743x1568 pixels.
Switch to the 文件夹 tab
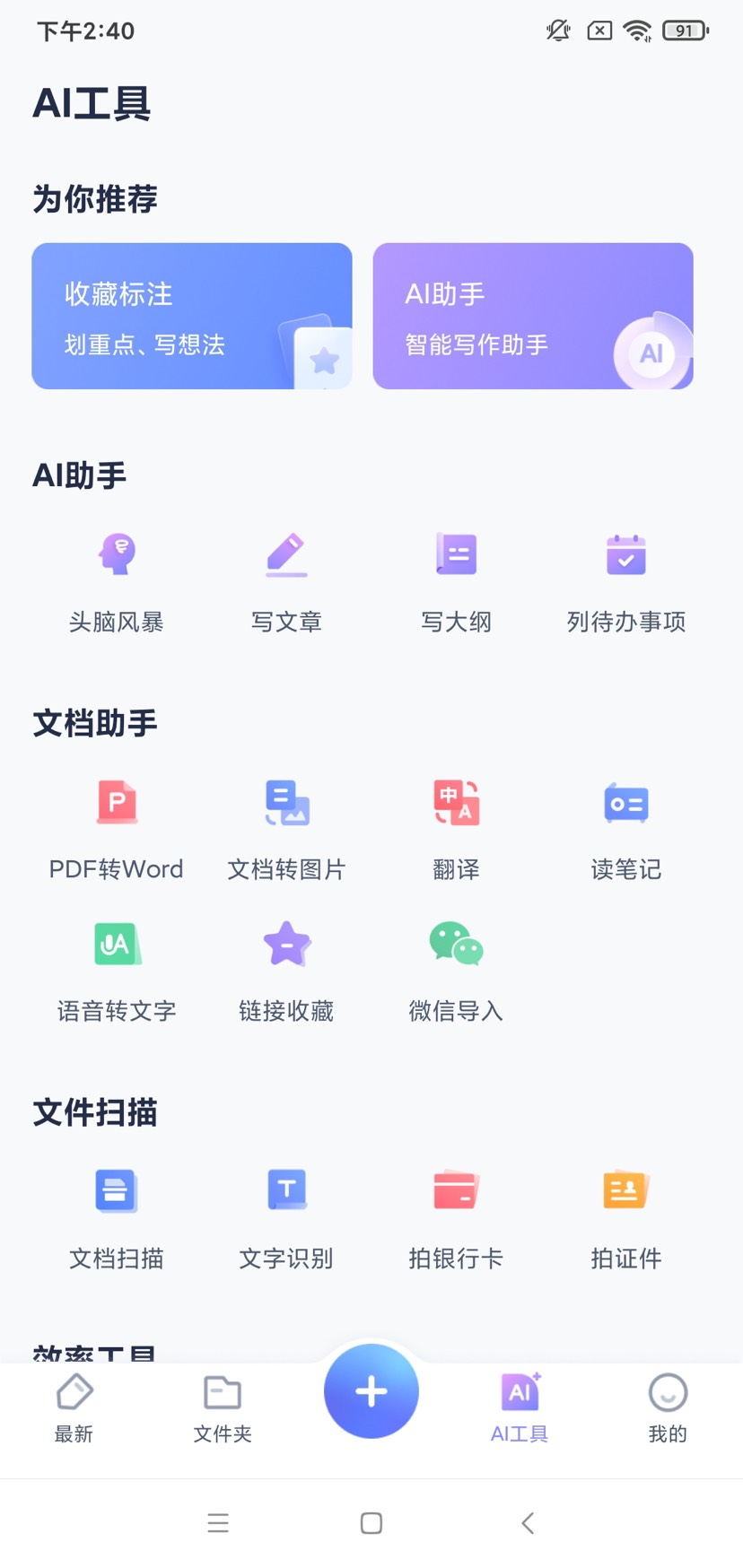point(223,1407)
